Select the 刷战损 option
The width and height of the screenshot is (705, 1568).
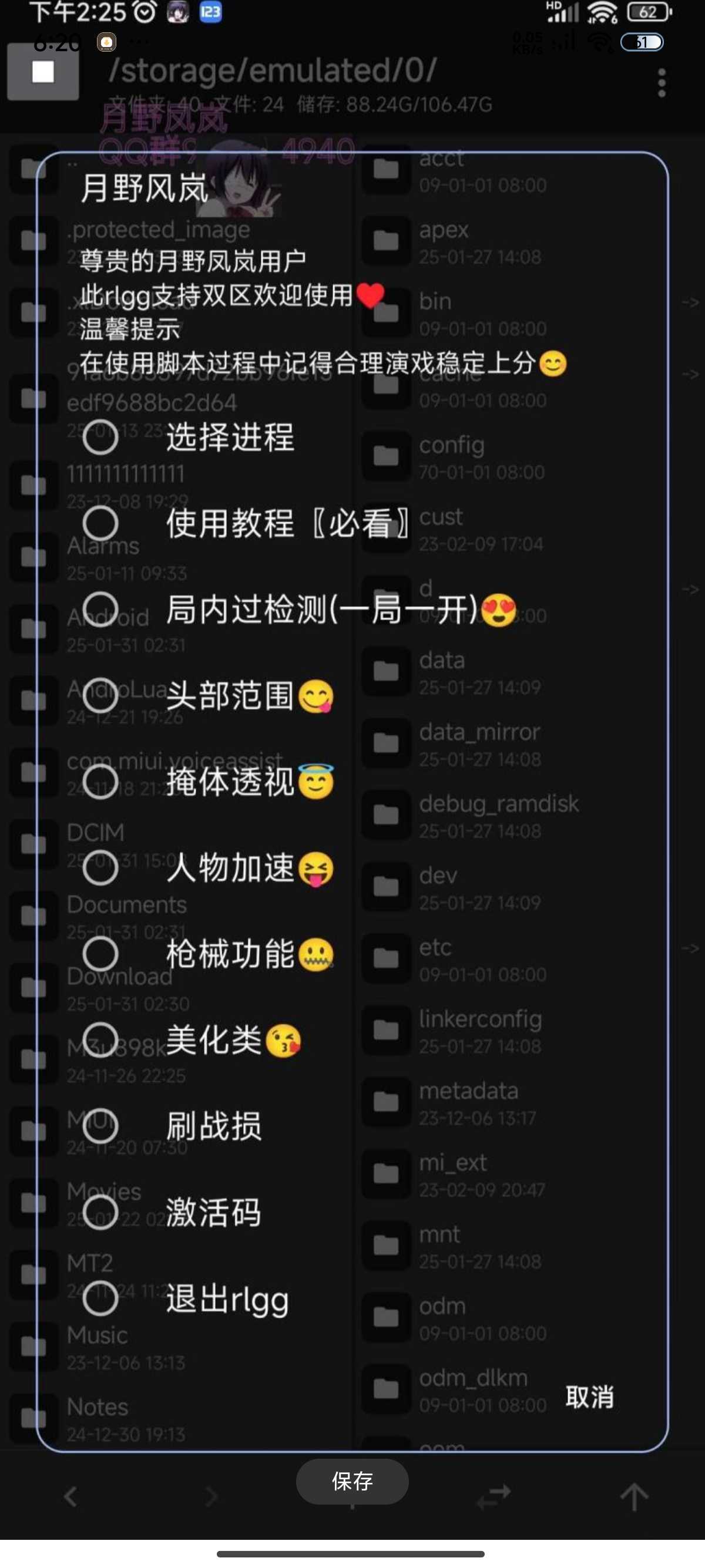coord(100,1126)
